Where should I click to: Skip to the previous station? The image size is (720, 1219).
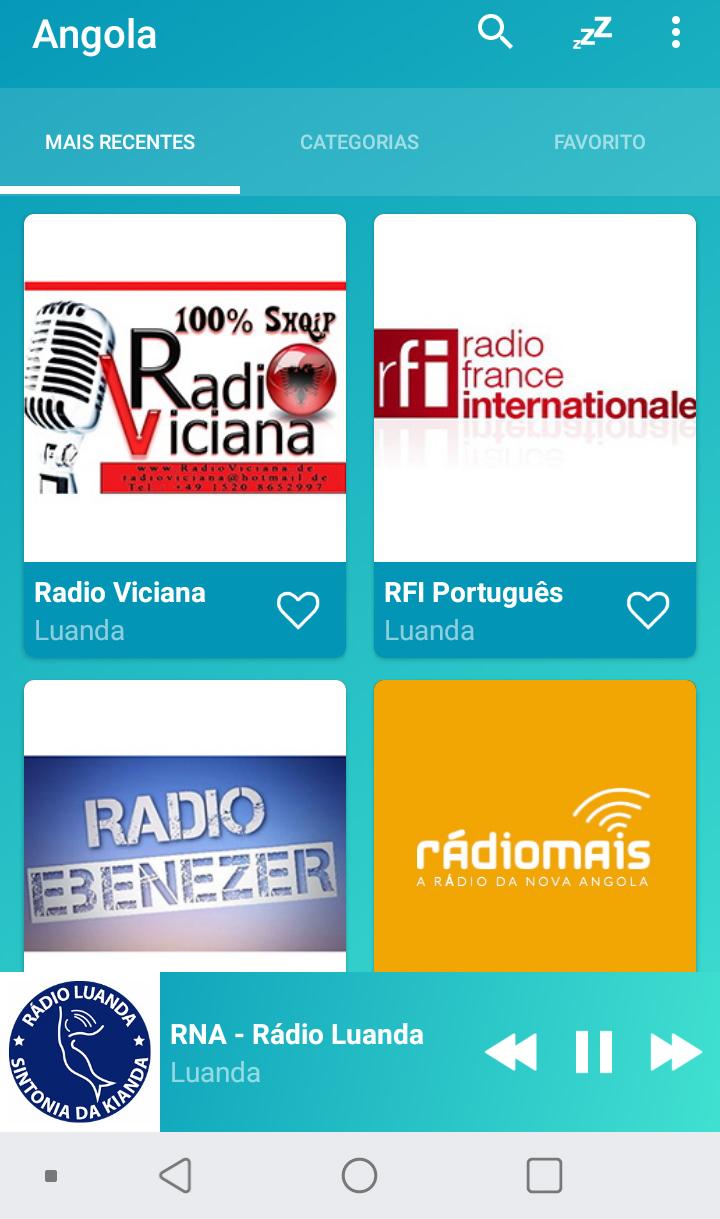pyautogui.click(x=511, y=1052)
